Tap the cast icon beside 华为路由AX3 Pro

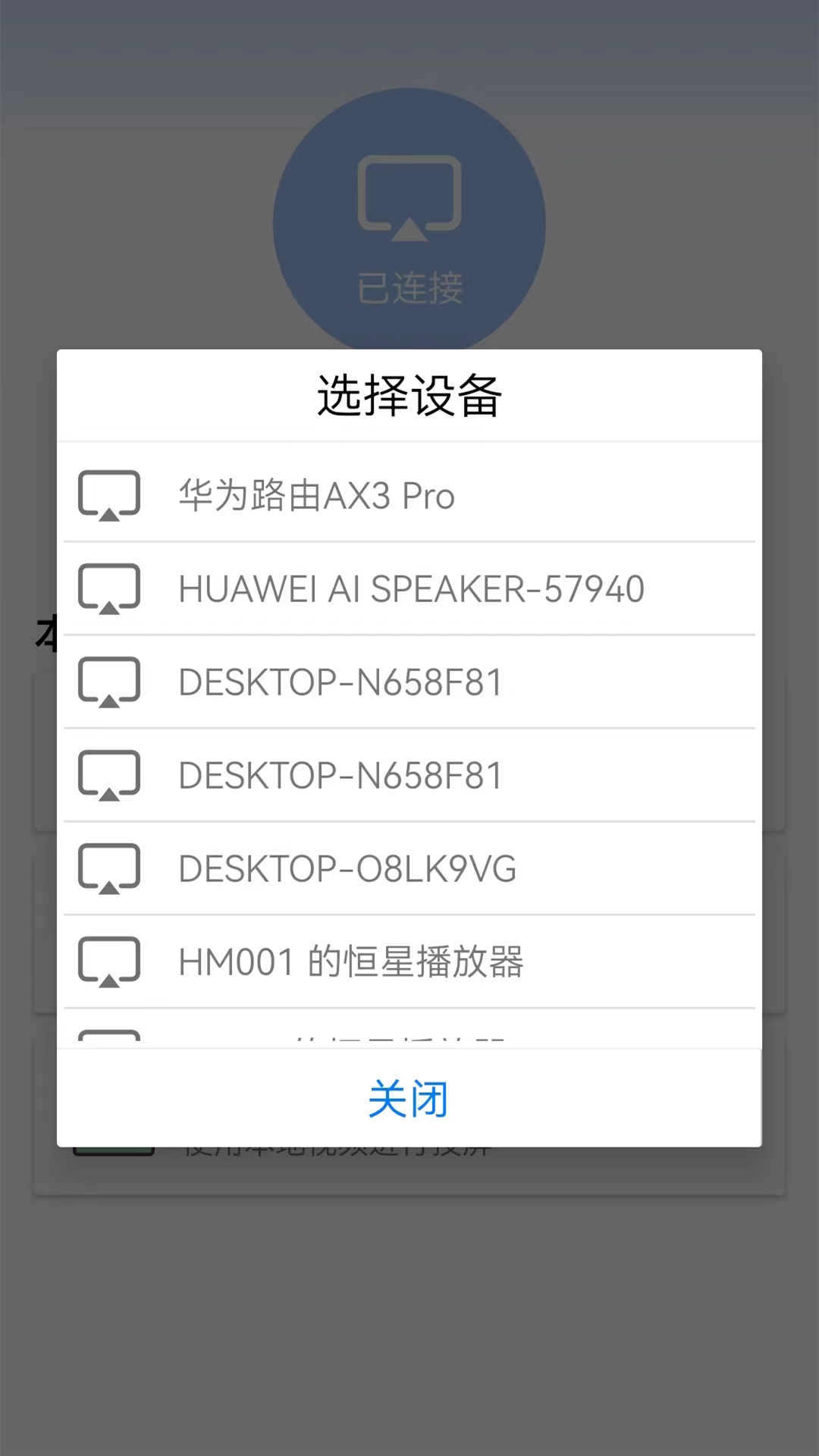109,495
